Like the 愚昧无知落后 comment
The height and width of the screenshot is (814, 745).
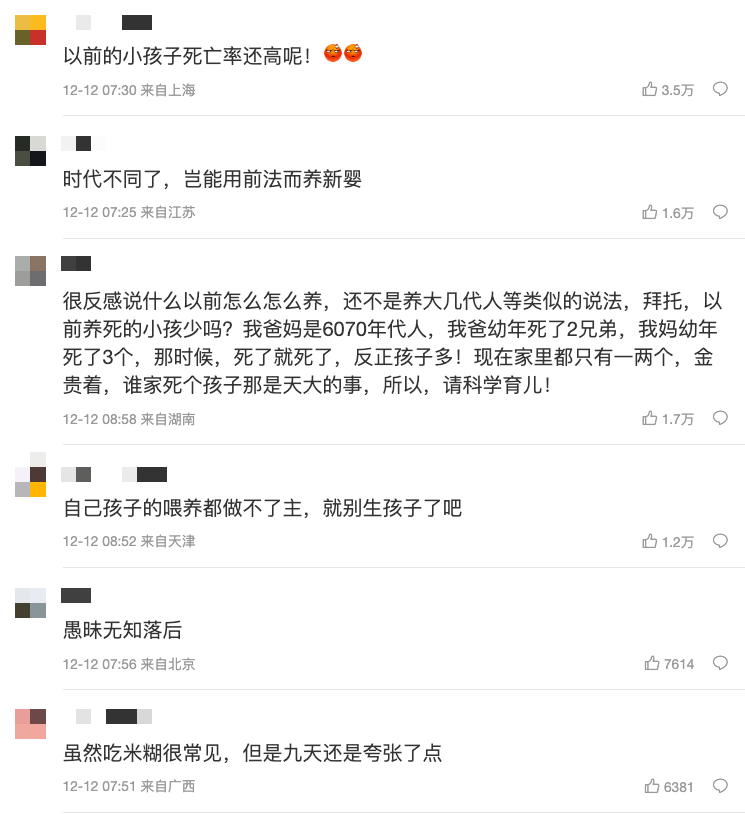tap(653, 664)
